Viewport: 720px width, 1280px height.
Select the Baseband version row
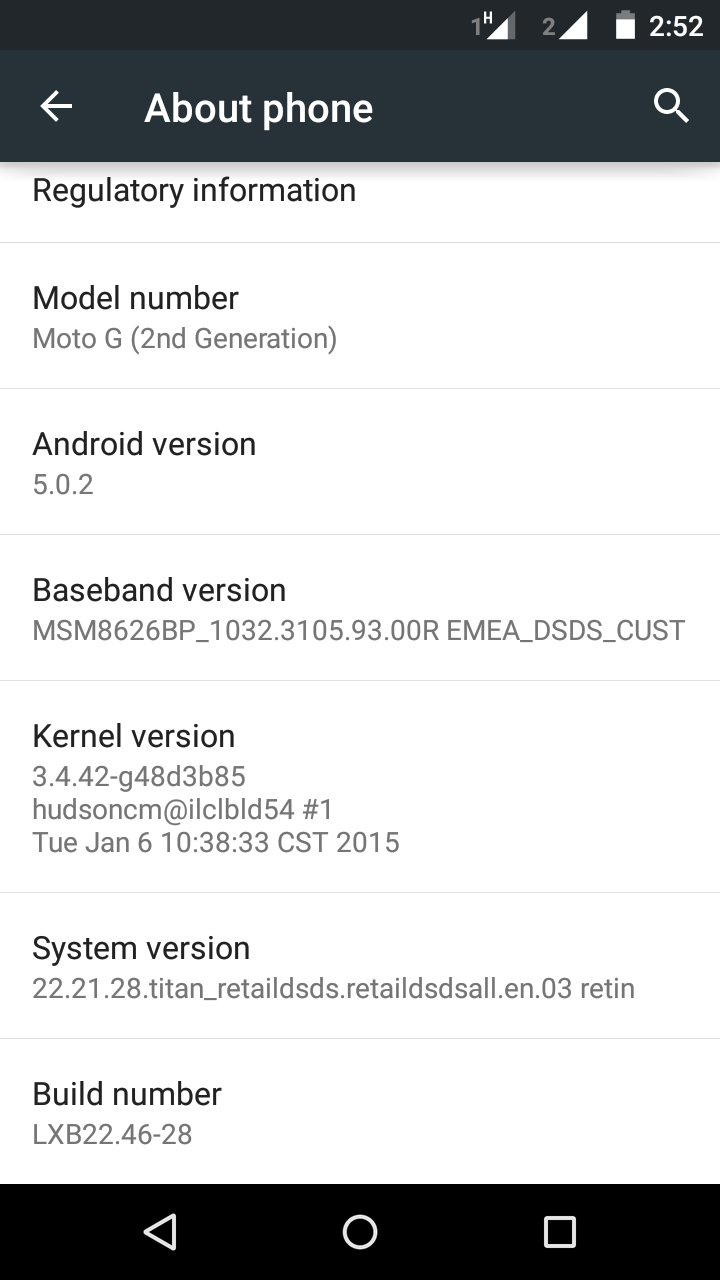[x=360, y=608]
